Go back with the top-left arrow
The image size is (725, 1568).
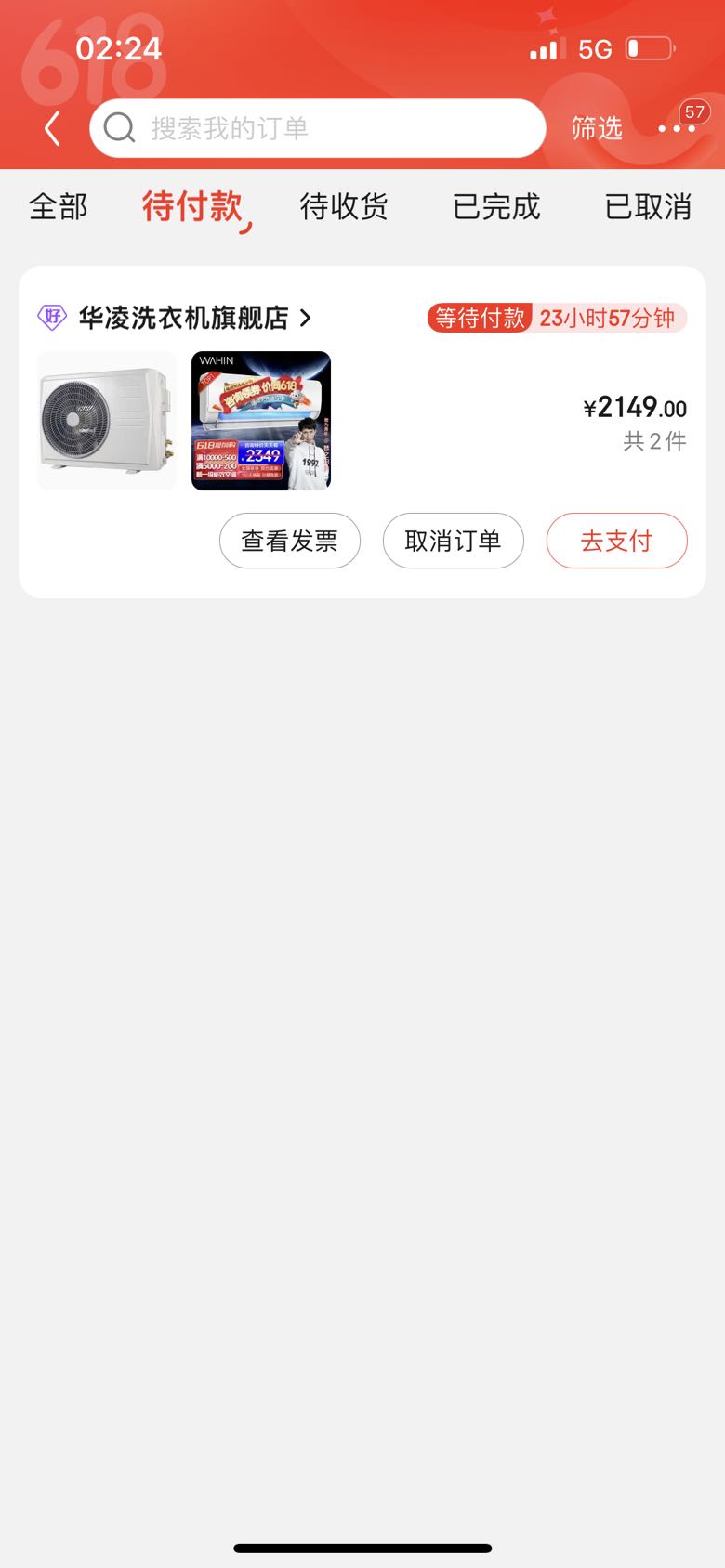53,128
